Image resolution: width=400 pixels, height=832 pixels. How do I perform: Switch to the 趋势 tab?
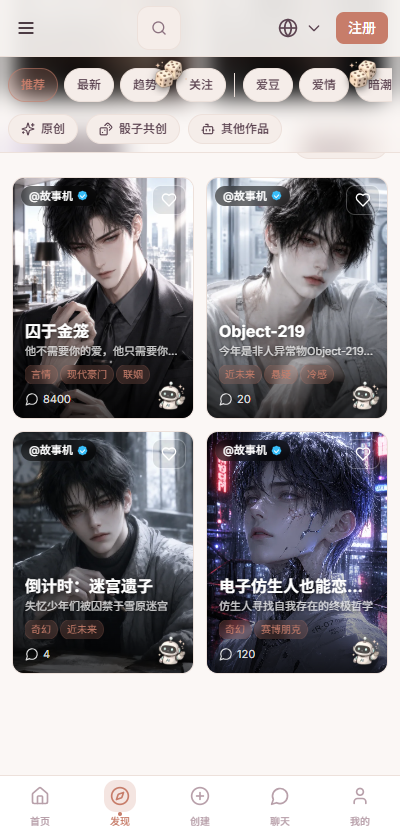tap(144, 85)
